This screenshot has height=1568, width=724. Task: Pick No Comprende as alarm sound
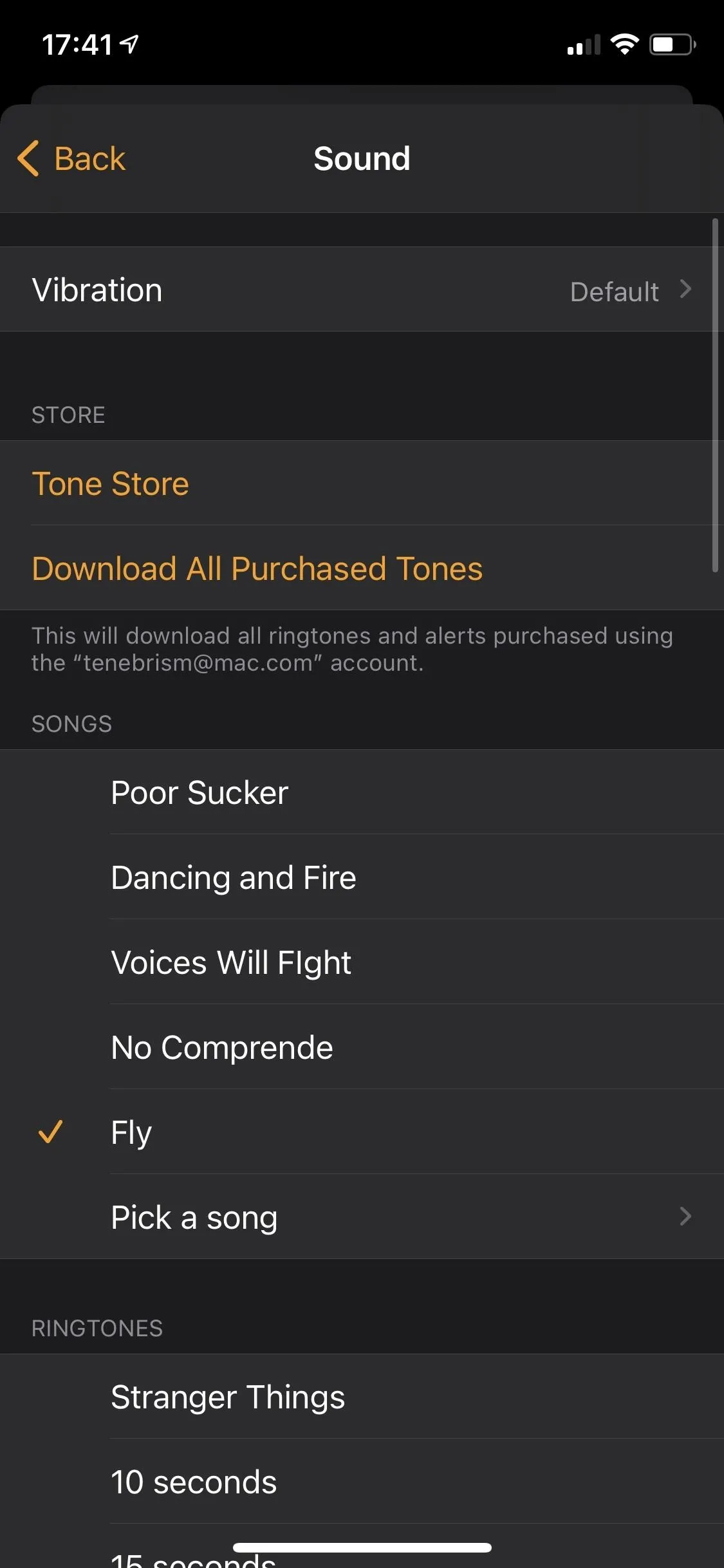point(362,1047)
